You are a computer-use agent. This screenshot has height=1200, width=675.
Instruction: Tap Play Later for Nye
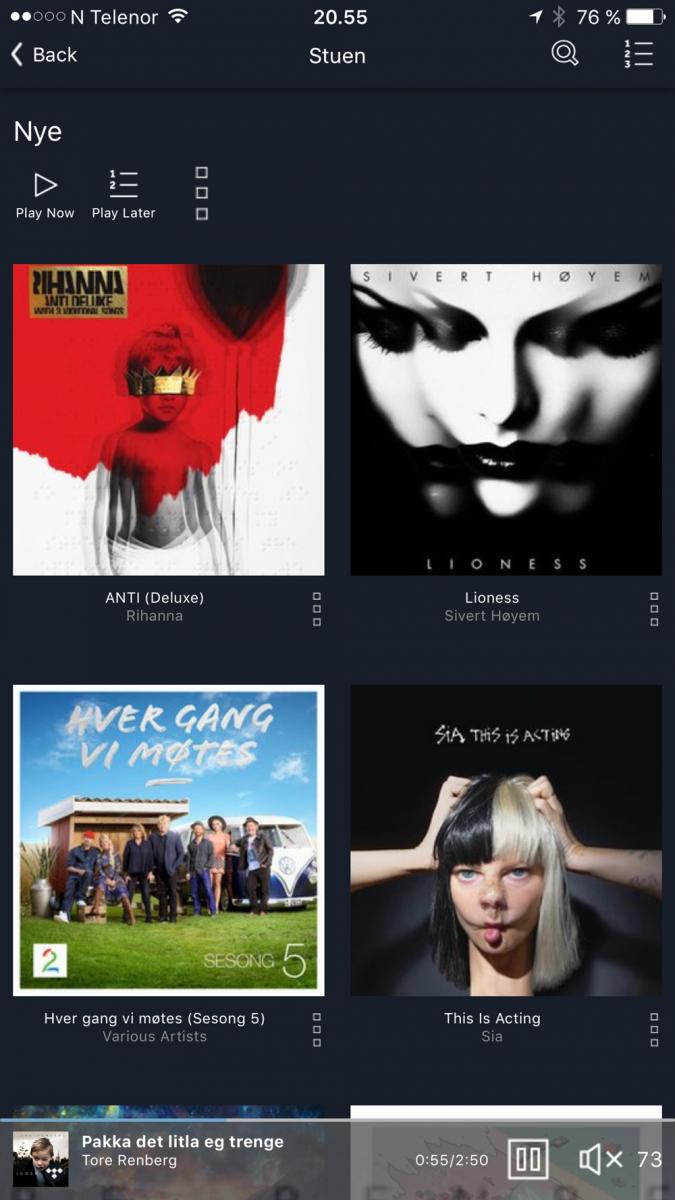click(x=124, y=195)
